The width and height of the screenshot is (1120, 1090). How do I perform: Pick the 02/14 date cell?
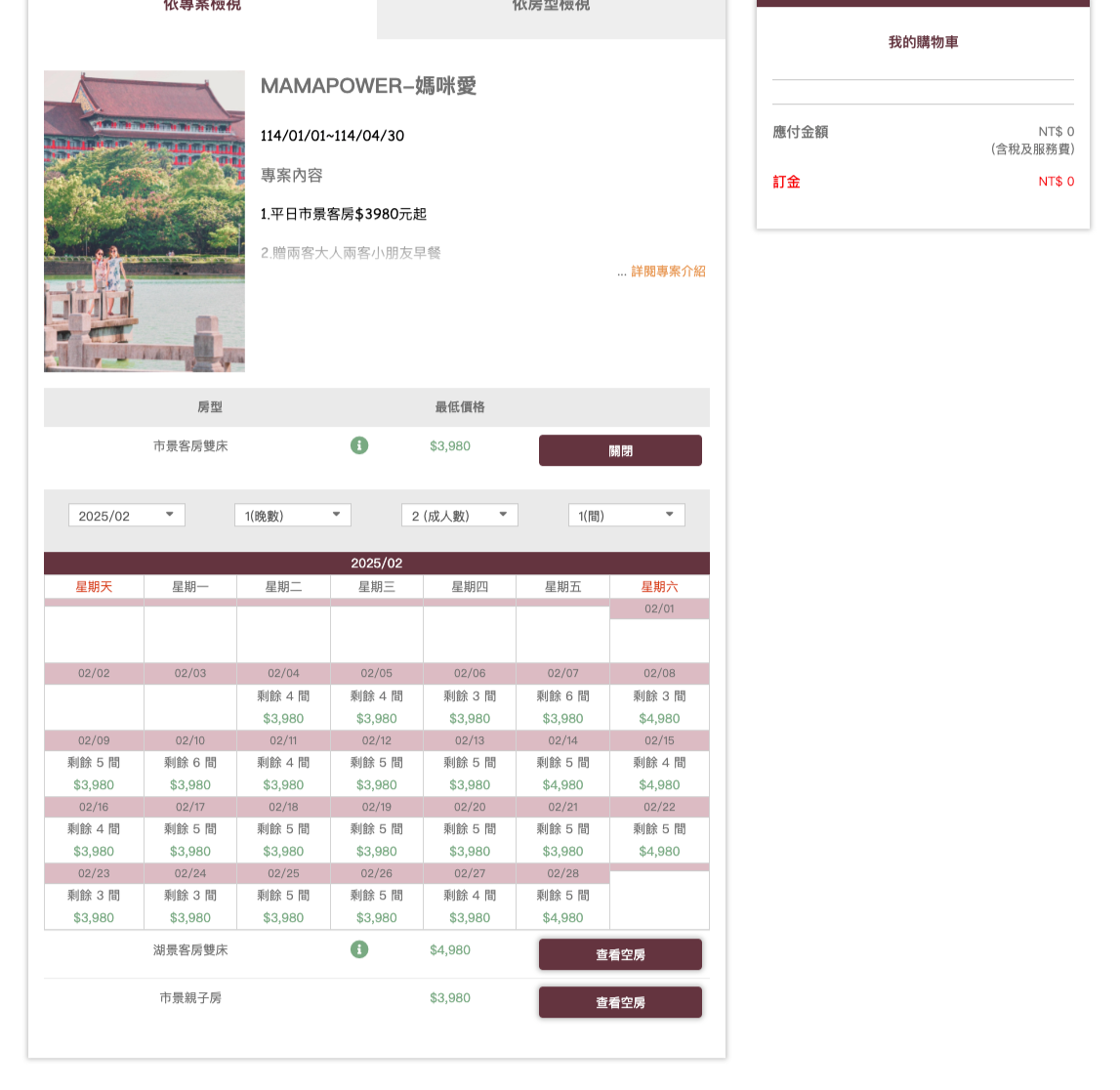tap(562, 764)
